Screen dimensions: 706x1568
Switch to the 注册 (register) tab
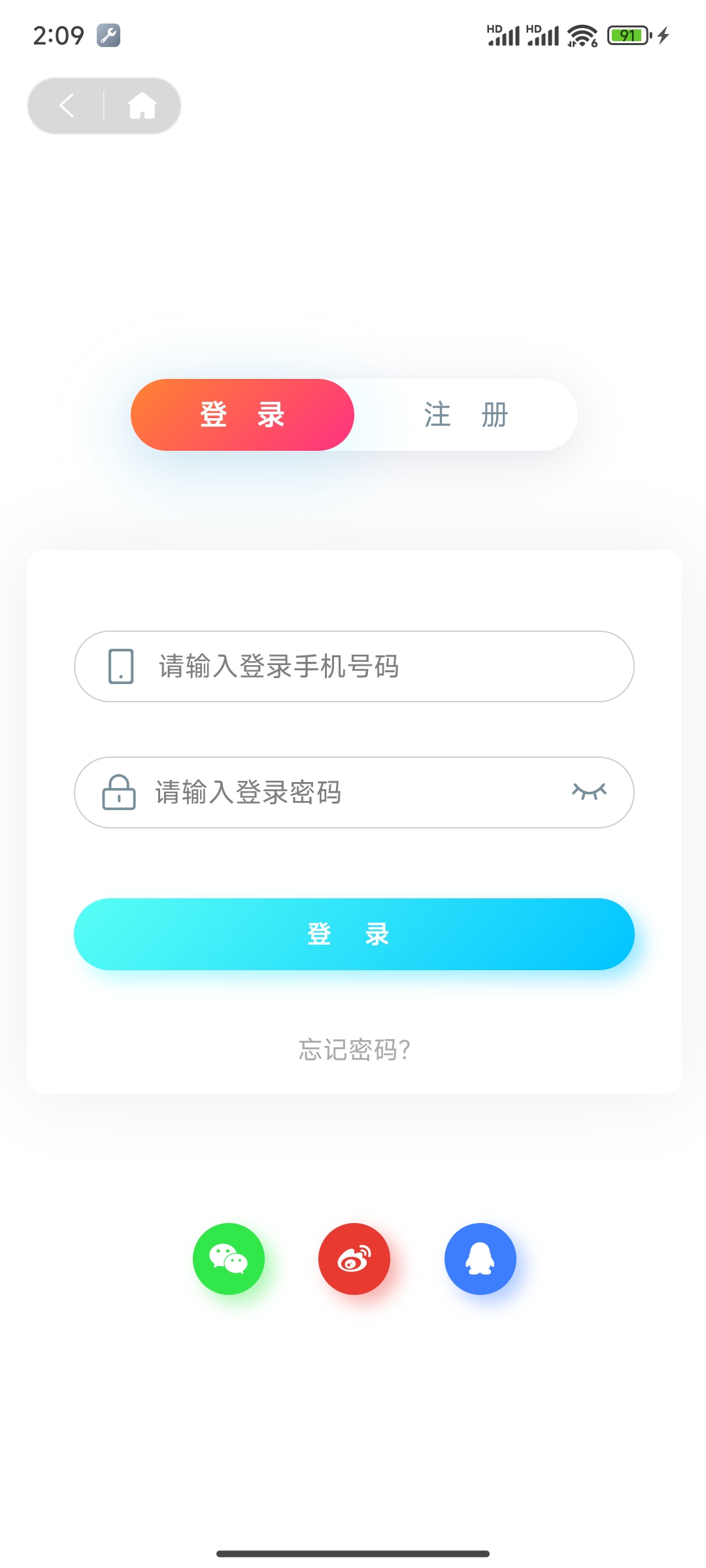coord(466,415)
